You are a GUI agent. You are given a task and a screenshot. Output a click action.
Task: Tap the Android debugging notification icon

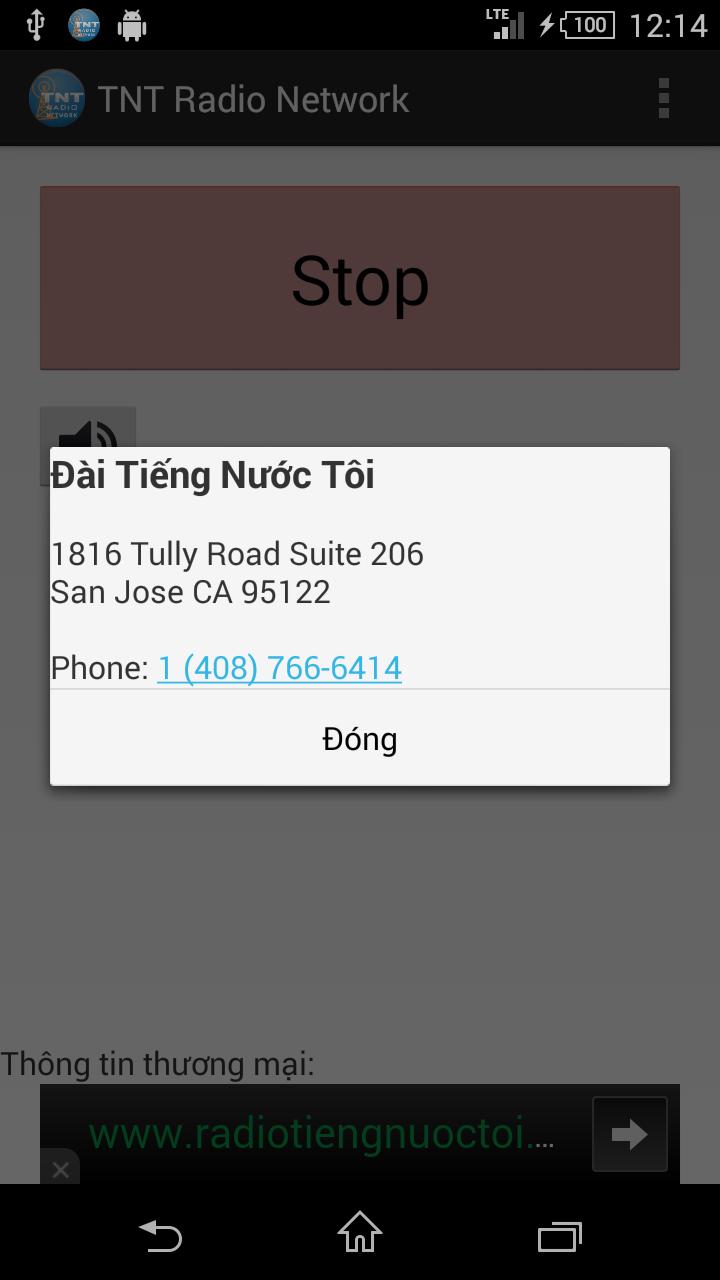131,24
